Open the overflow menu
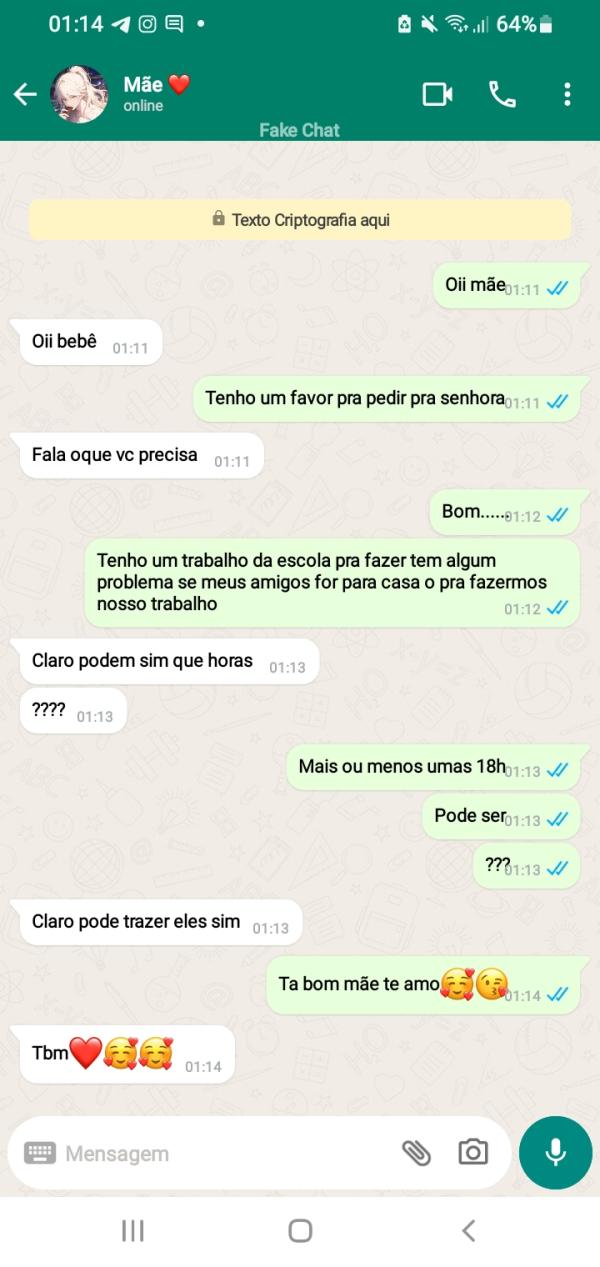This screenshot has height=1267, width=600. [x=567, y=94]
